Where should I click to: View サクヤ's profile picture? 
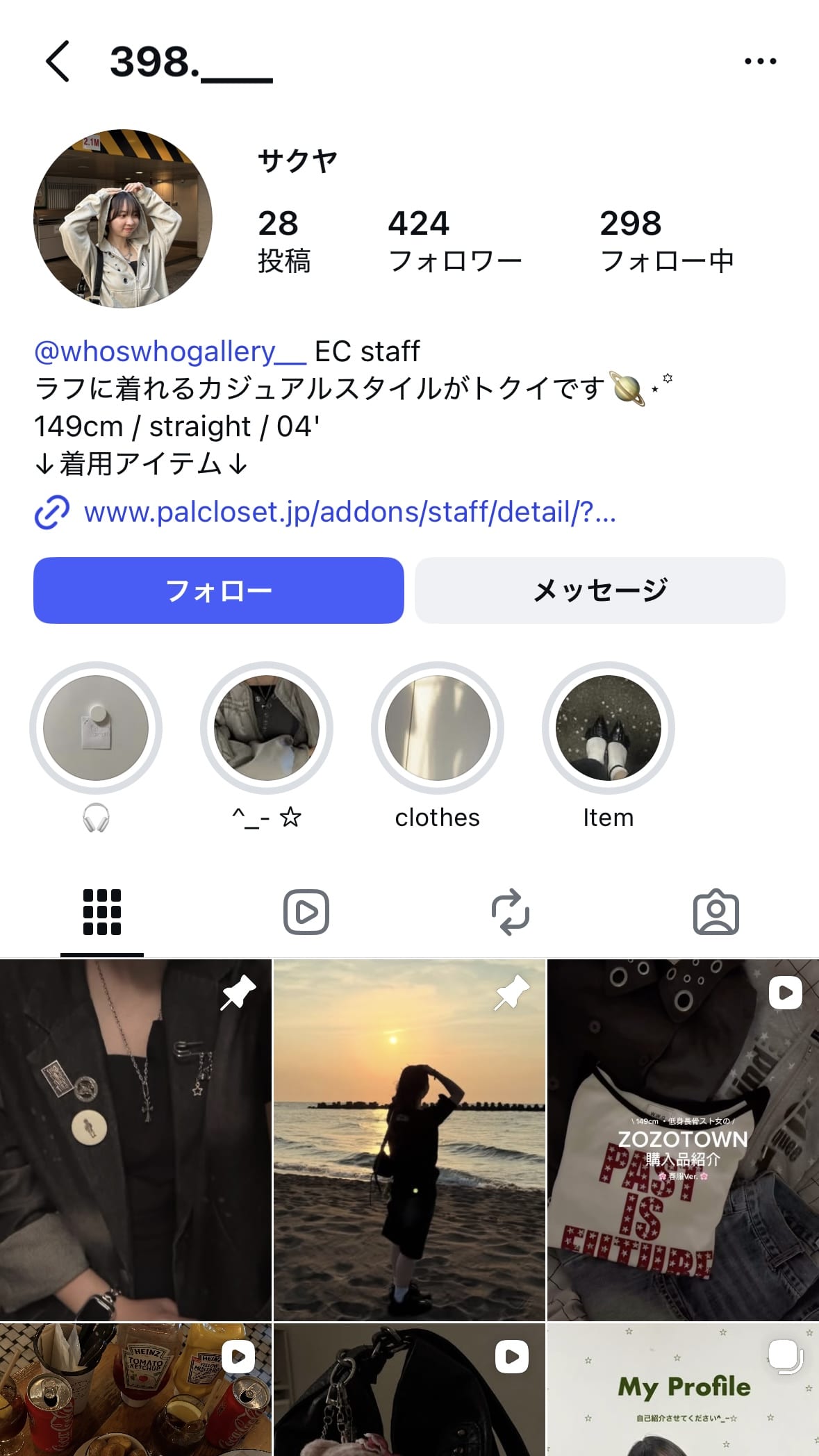[123, 218]
